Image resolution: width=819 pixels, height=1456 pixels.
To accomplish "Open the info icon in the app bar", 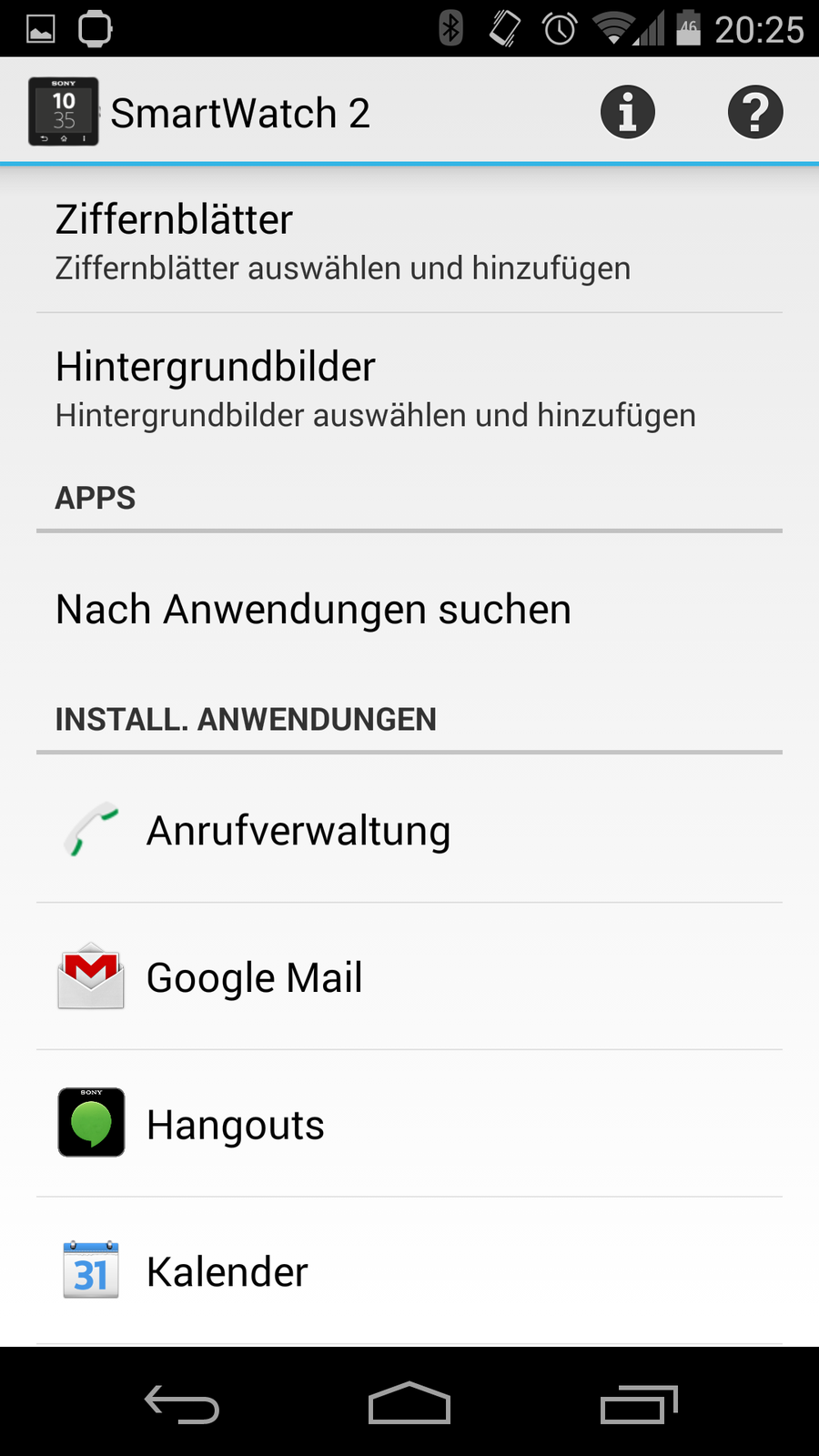I will (627, 113).
